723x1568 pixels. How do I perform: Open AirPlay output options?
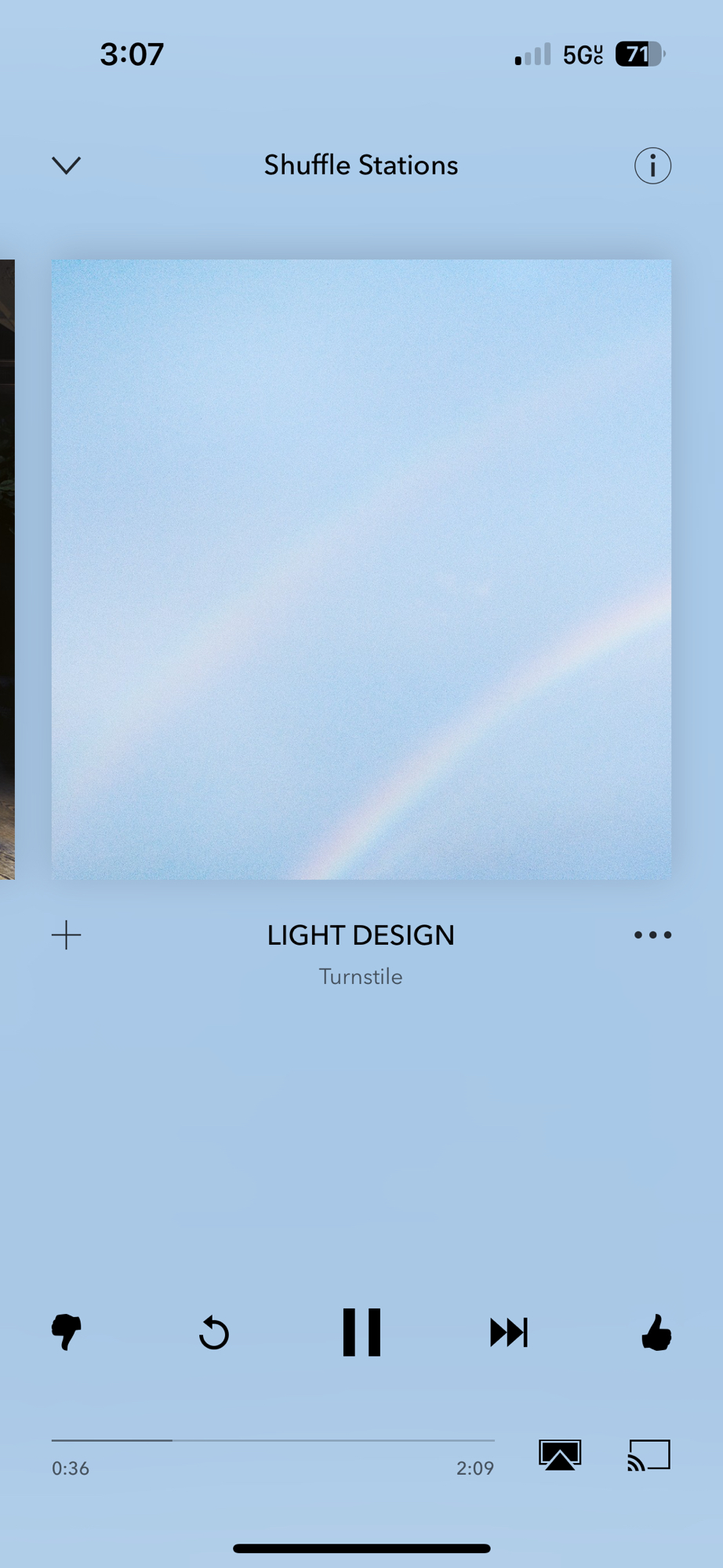click(560, 1455)
